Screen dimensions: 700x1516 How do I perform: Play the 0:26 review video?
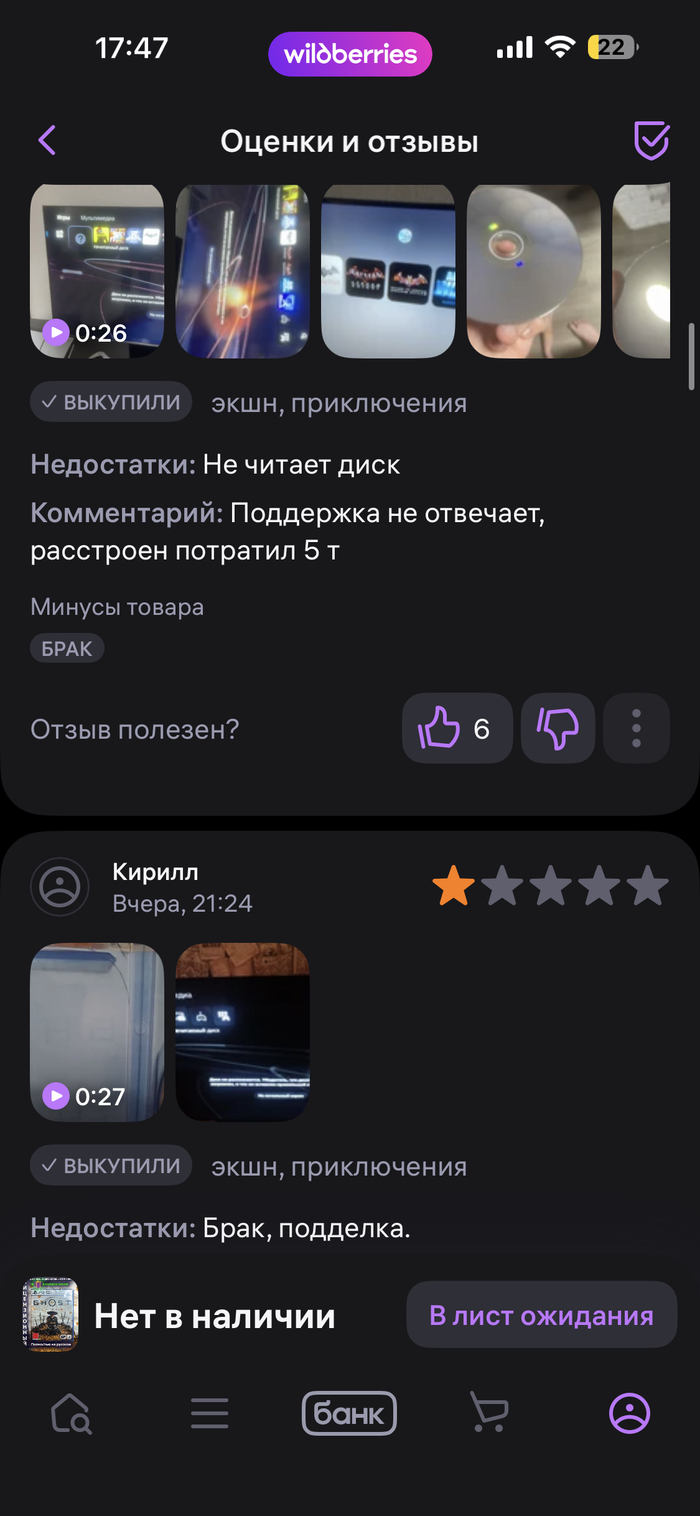point(97,271)
